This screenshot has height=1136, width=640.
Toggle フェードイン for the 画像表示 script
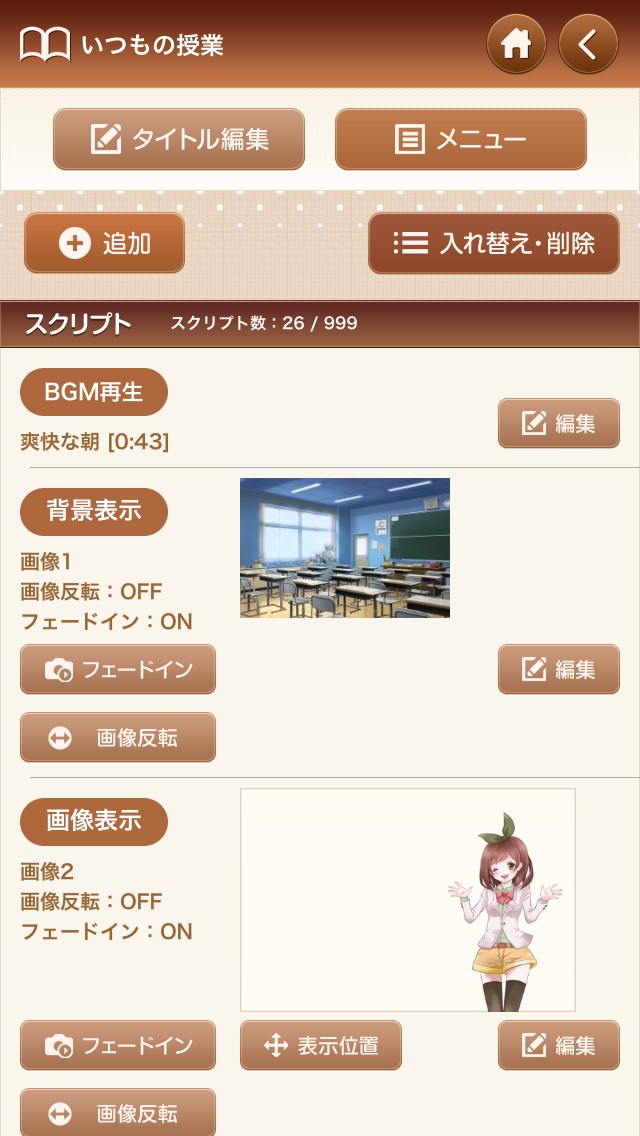pyautogui.click(x=118, y=1045)
